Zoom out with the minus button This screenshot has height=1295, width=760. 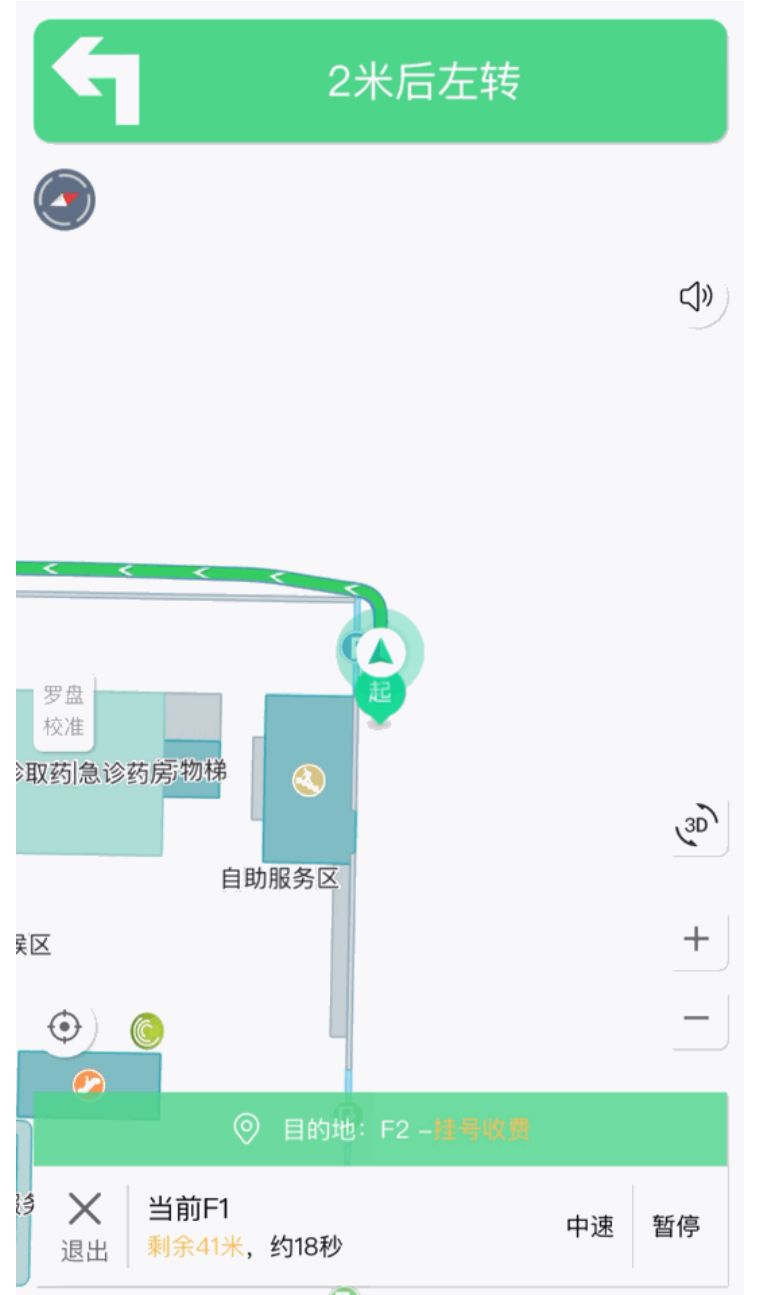tap(697, 1019)
